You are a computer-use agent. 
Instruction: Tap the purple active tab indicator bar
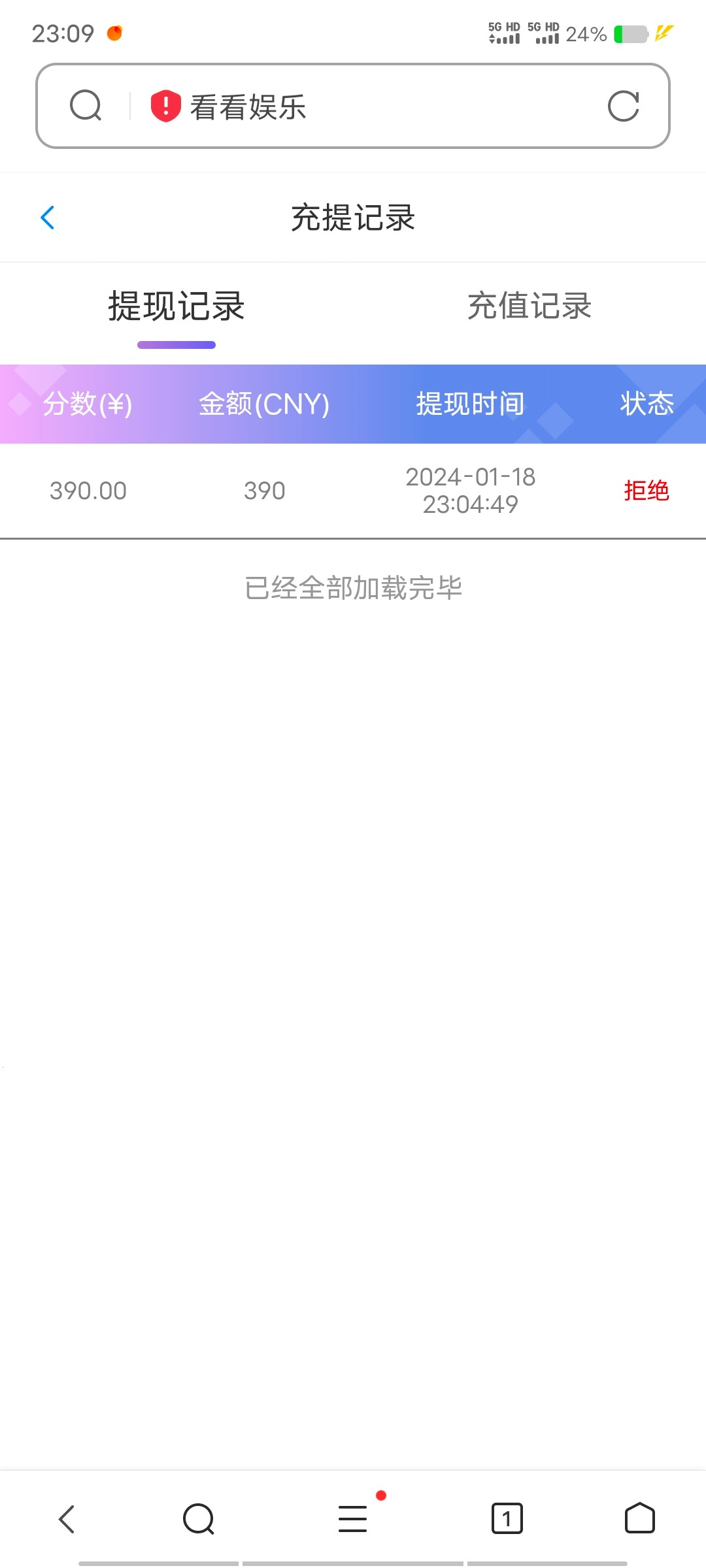(x=176, y=342)
